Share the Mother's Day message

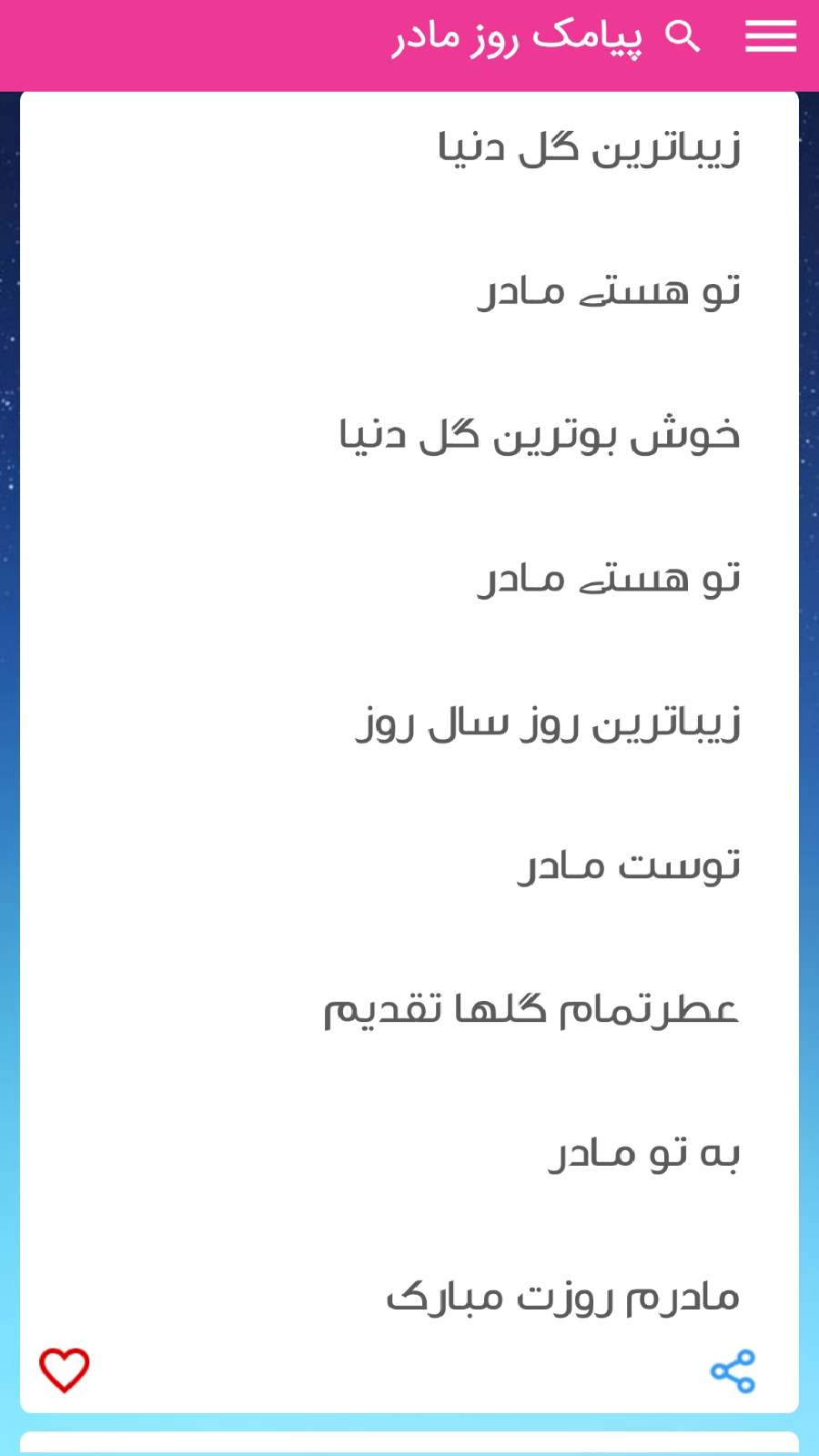[x=733, y=1370]
